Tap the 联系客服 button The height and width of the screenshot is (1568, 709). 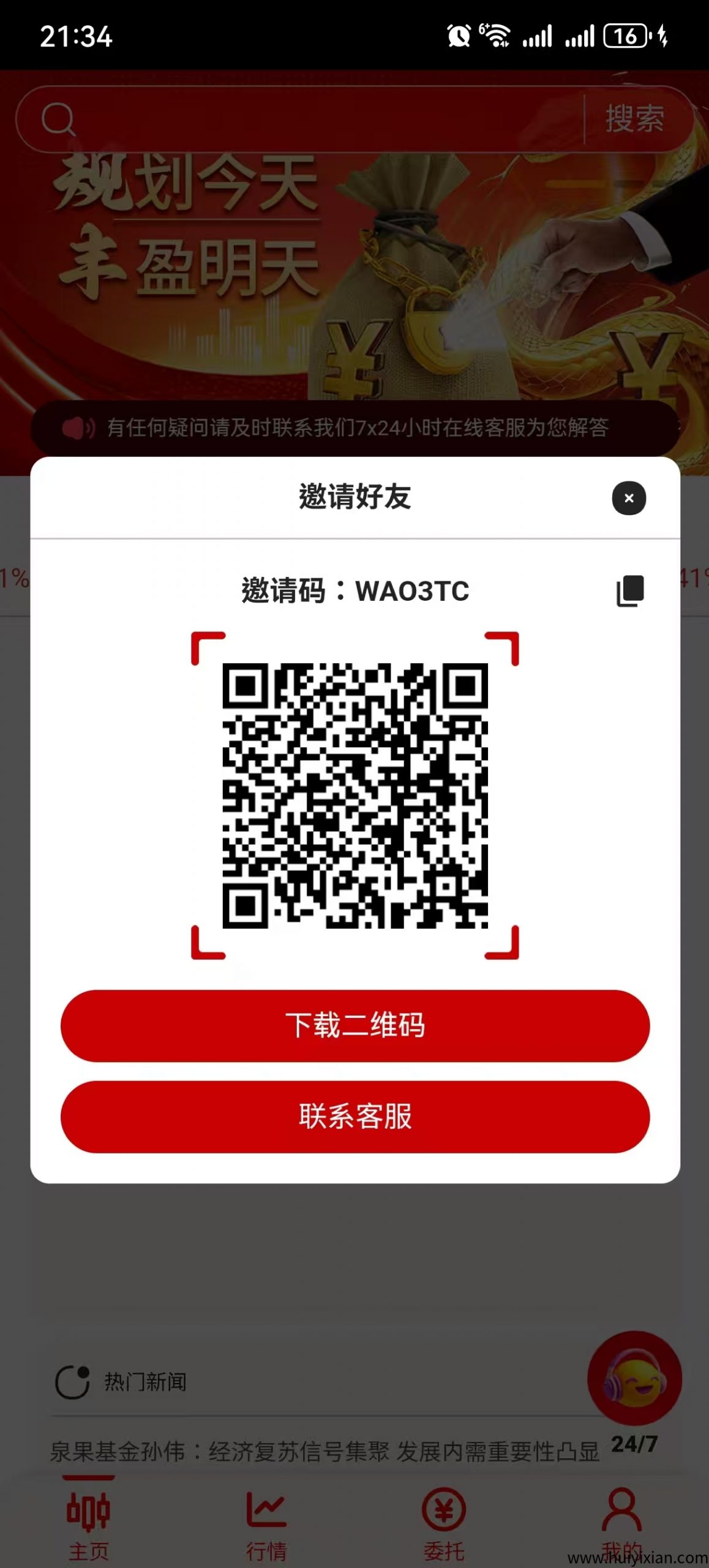pos(354,1118)
